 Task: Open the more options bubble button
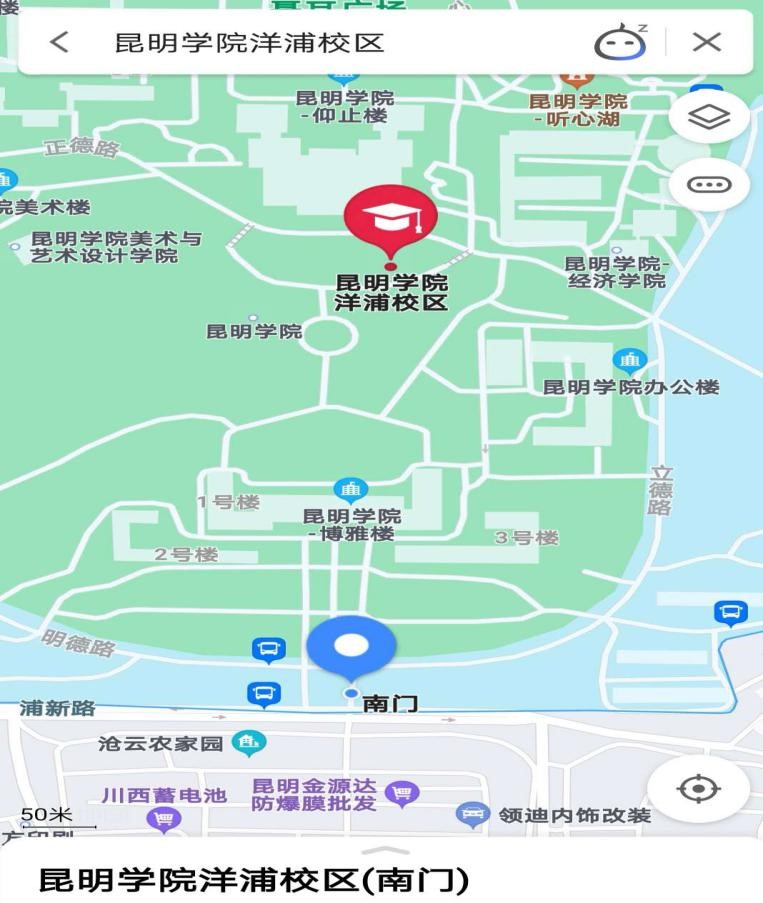(x=709, y=185)
